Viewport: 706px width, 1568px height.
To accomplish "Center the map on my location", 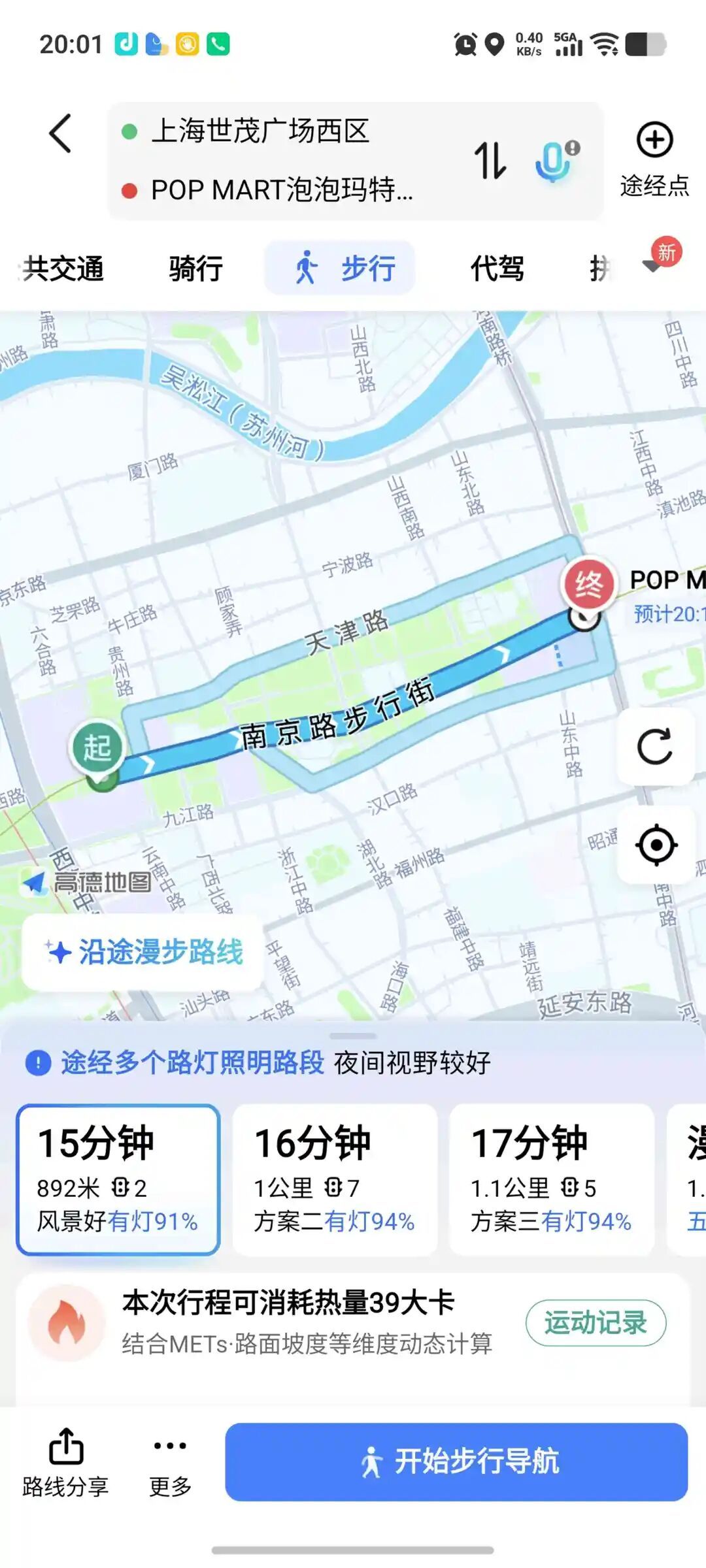I will 656,845.
